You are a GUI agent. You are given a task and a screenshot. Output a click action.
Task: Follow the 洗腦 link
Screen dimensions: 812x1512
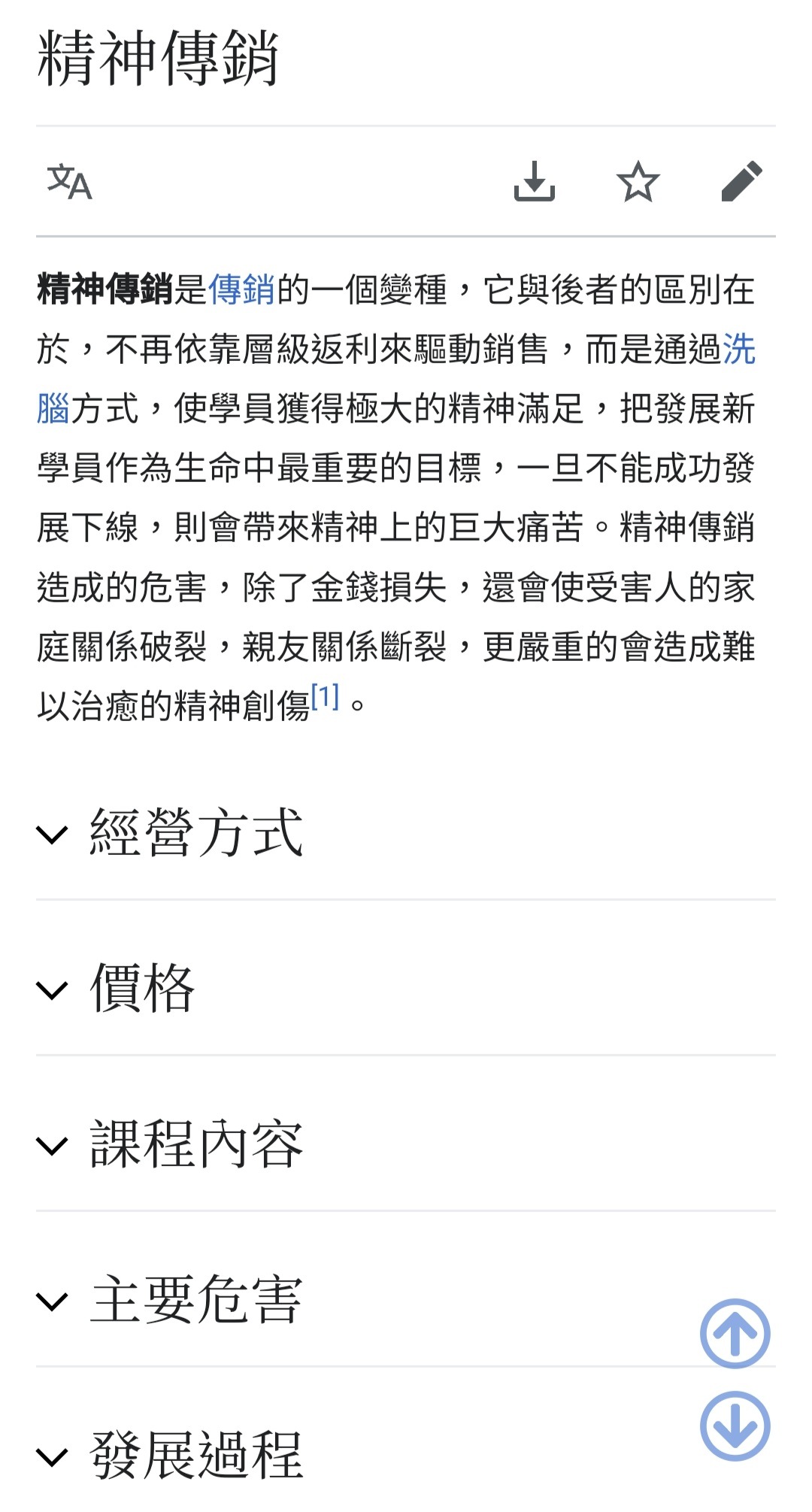coord(739,349)
